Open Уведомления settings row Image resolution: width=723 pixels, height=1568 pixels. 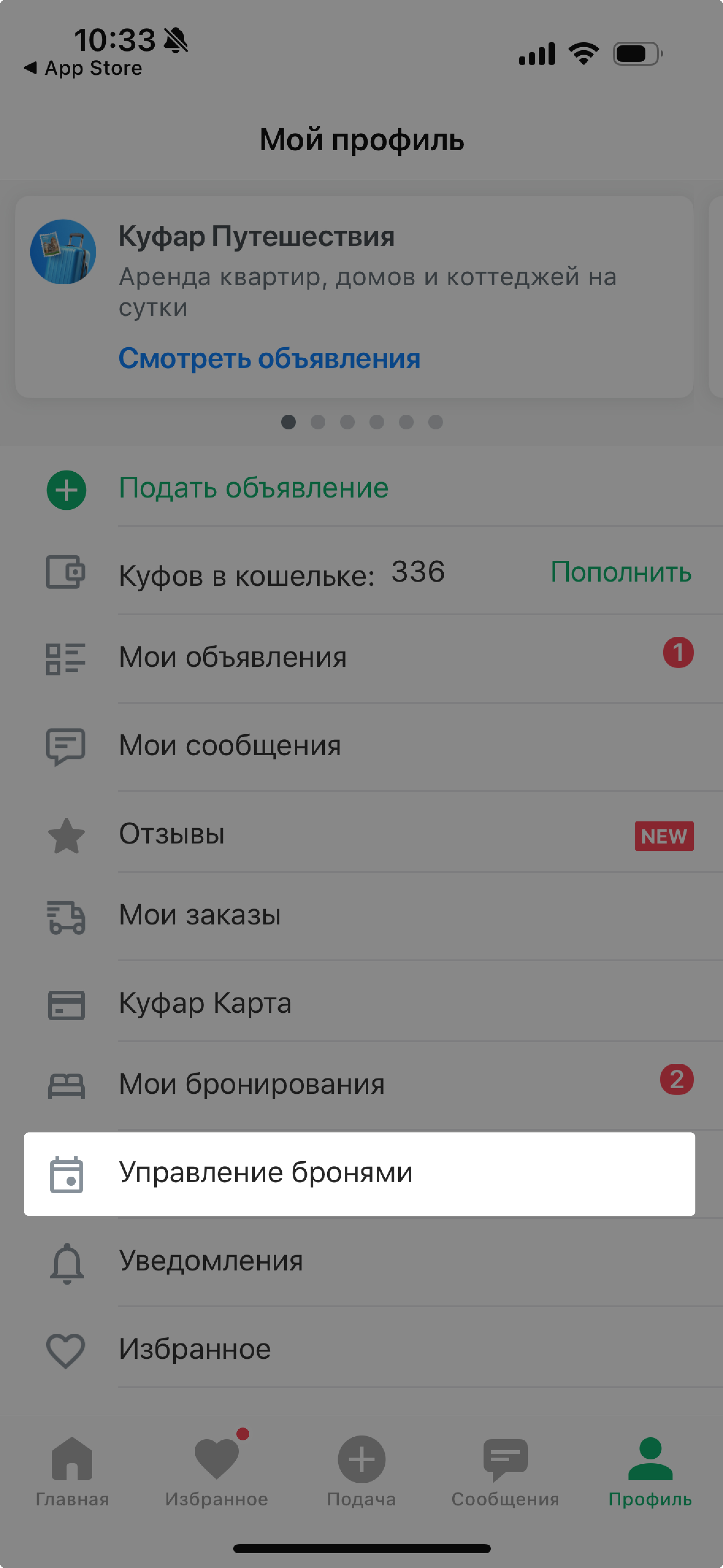point(361,1261)
